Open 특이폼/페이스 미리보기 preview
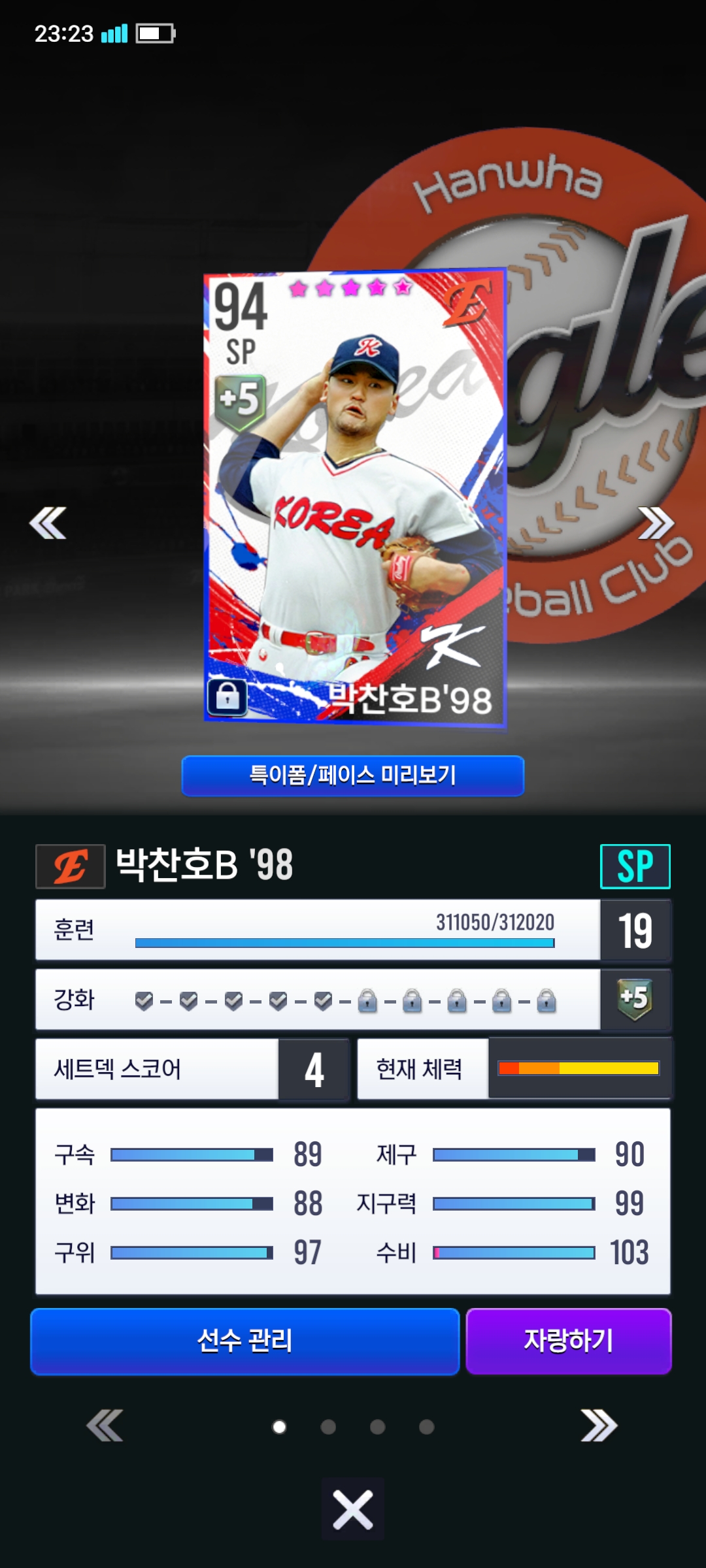Screen dimensions: 706x1568 (x=353, y=776)
